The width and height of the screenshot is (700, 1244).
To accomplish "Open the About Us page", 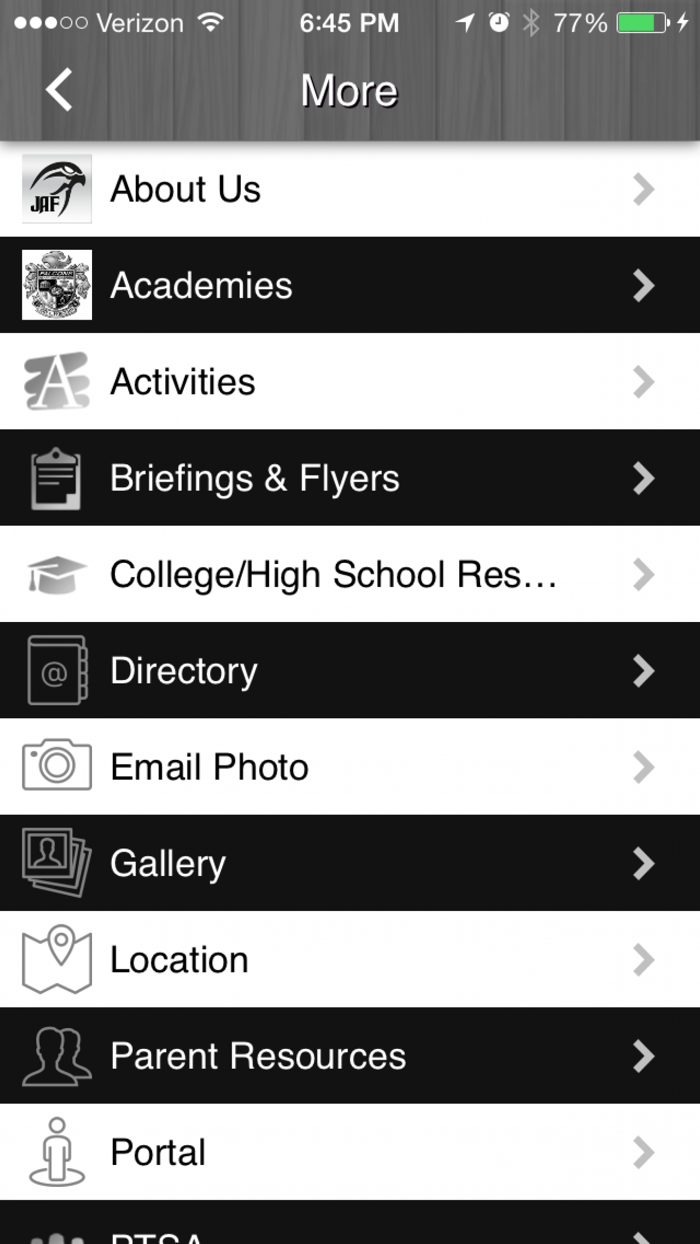I will tap(349, 189).
